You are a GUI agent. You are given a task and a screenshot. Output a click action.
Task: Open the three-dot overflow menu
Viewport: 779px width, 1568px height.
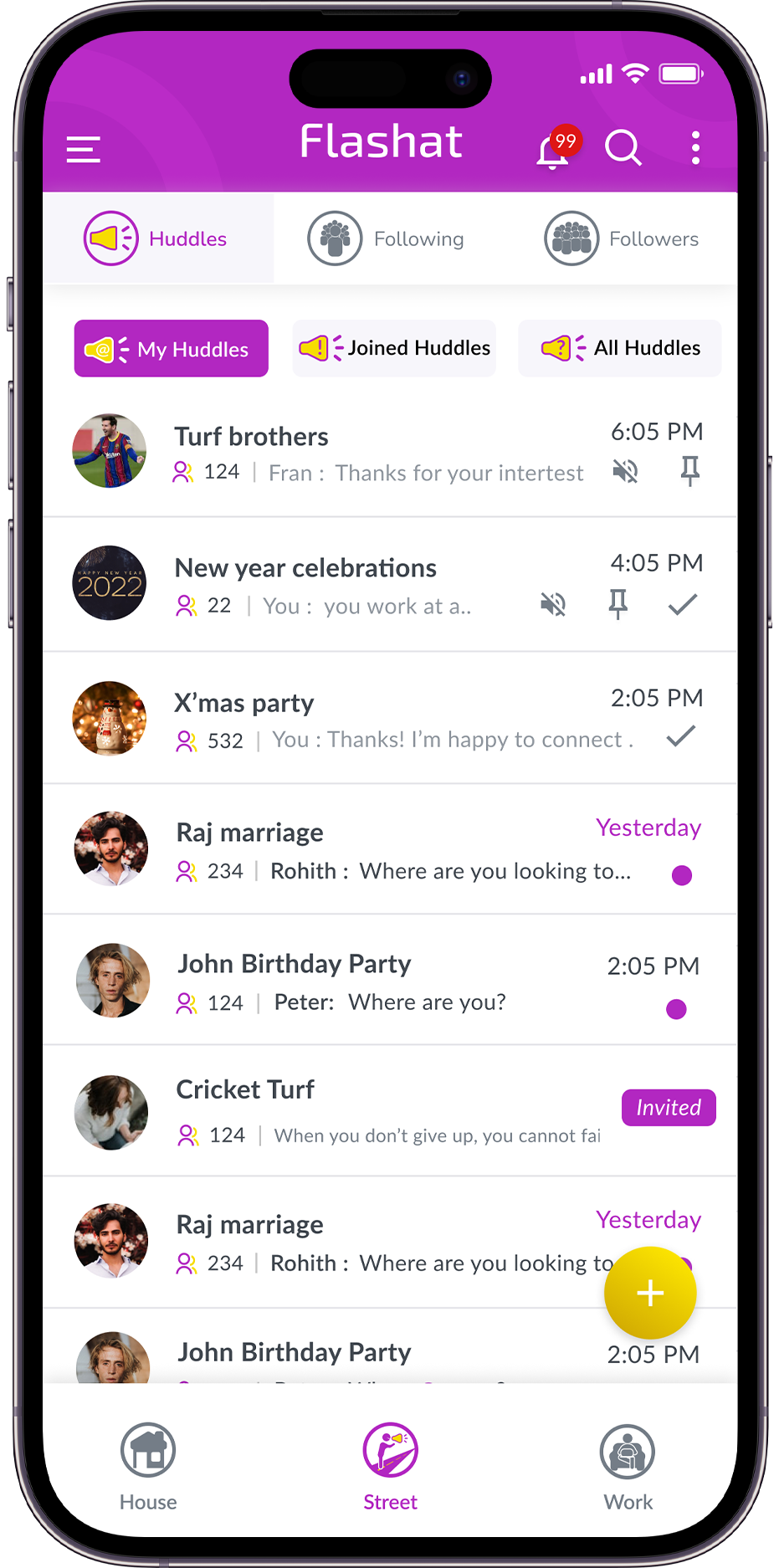(x=695, y=148)
